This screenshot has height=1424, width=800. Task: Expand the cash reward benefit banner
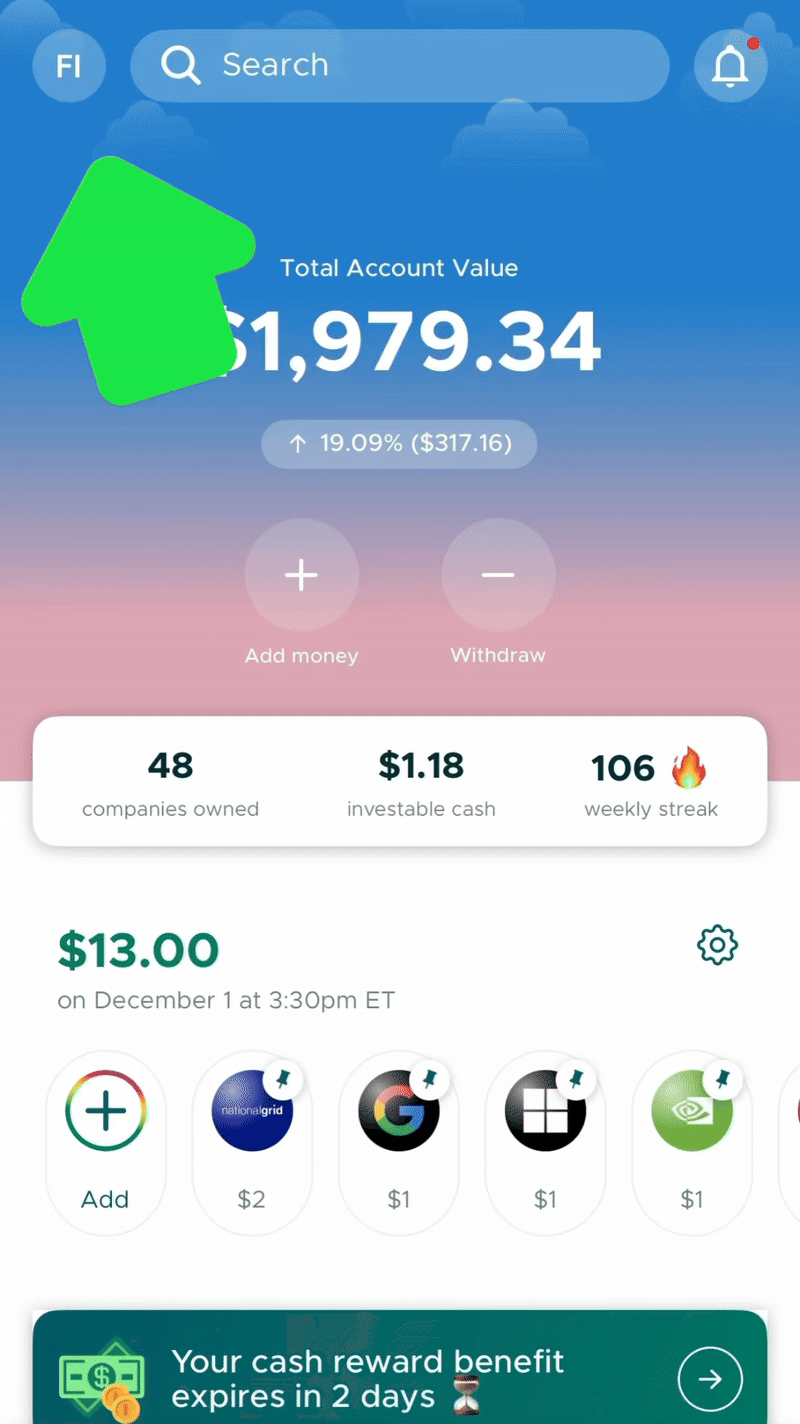point(710,1378)
